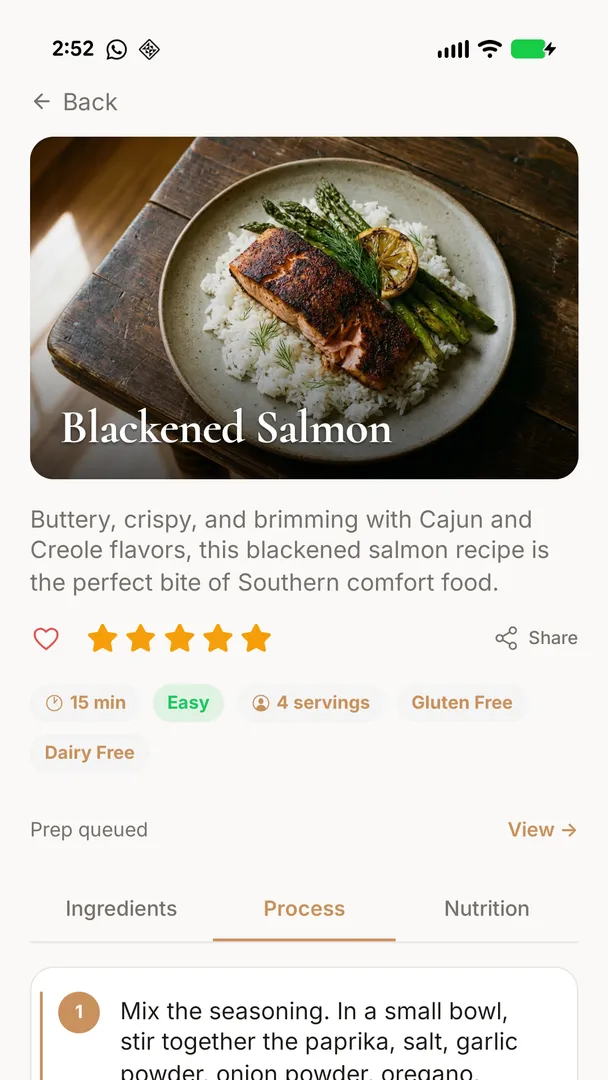Open the View link for queued prep
This screenshot has width=608, height=1080.
543,829
